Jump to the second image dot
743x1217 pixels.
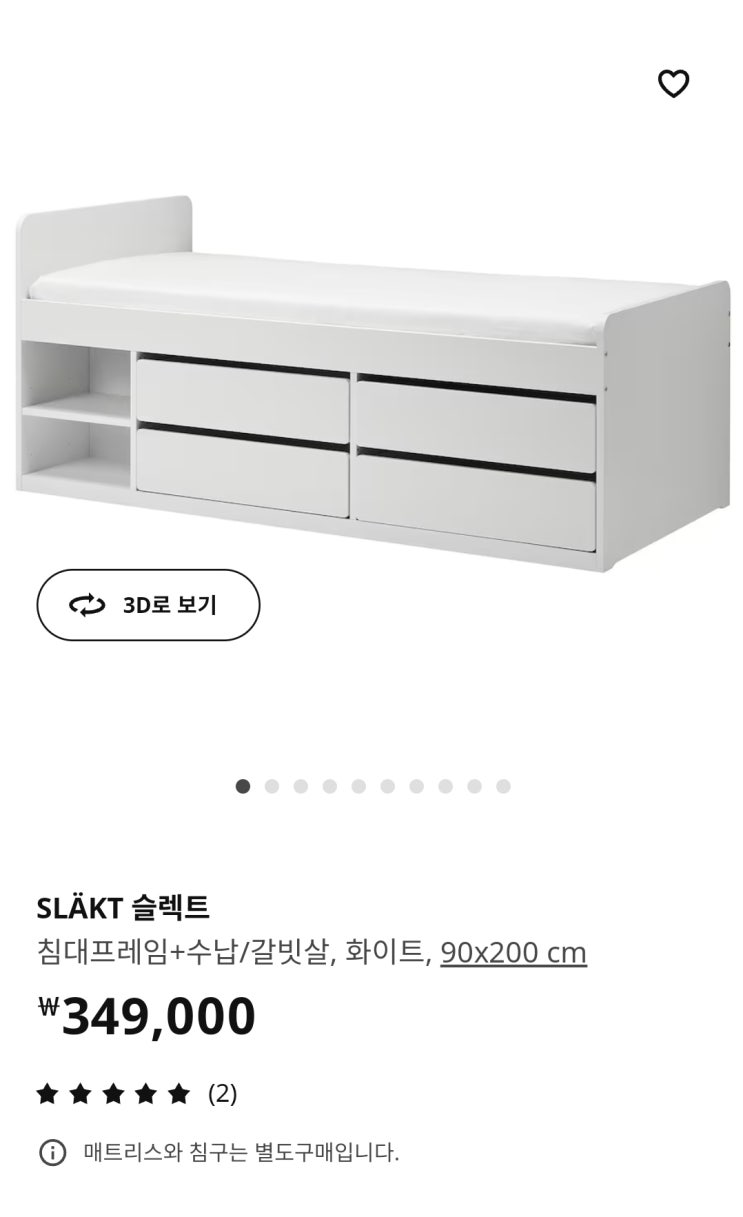coord(272,786)
